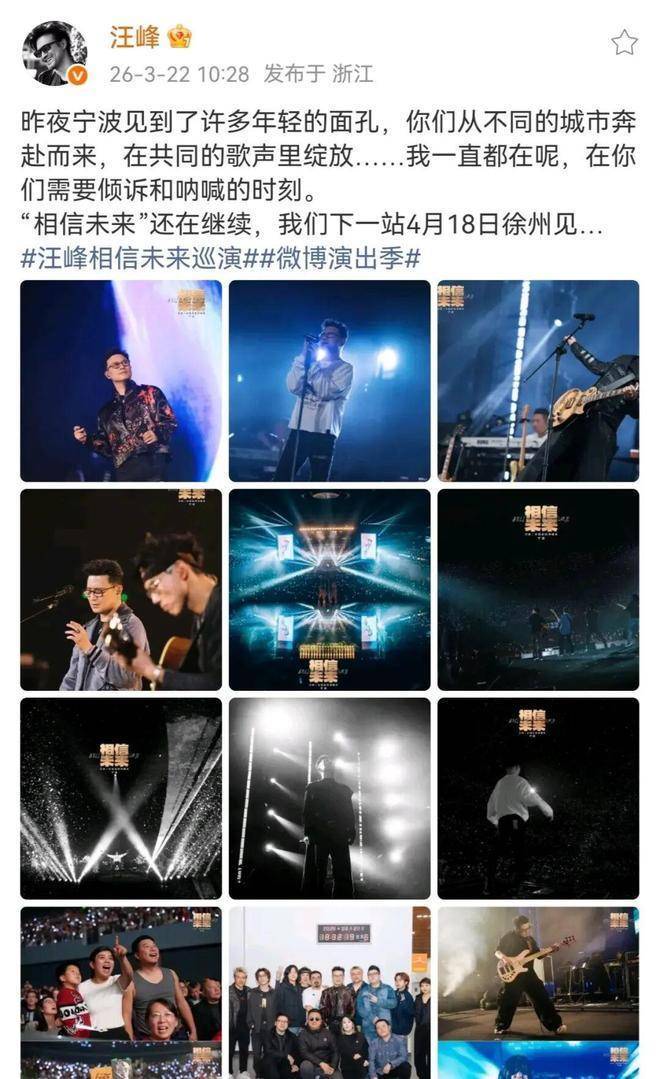The height and width of the screenshot is (1079, 660).
Task: View photo of singer in floral jacket
Action: (121, 381)
